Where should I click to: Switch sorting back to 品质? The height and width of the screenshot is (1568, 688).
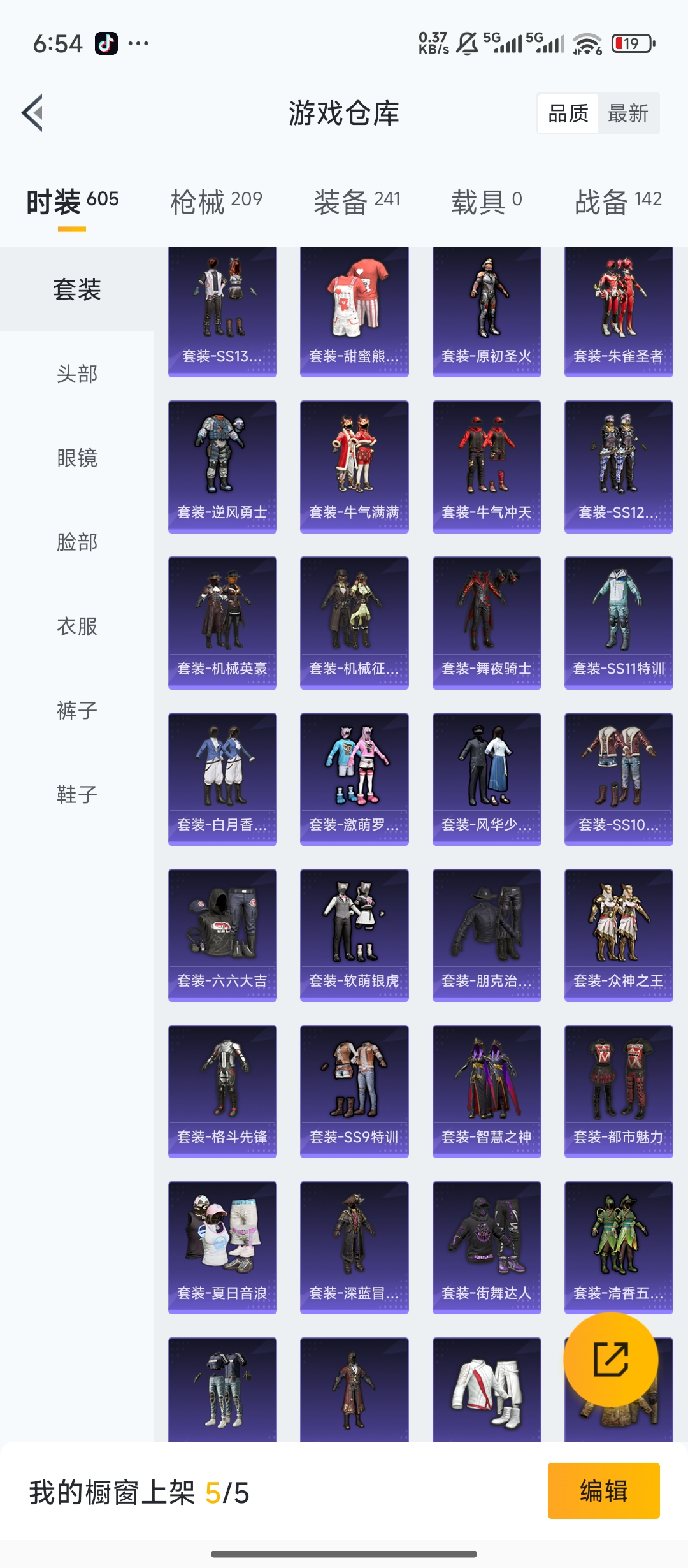[x=569, y=113]
